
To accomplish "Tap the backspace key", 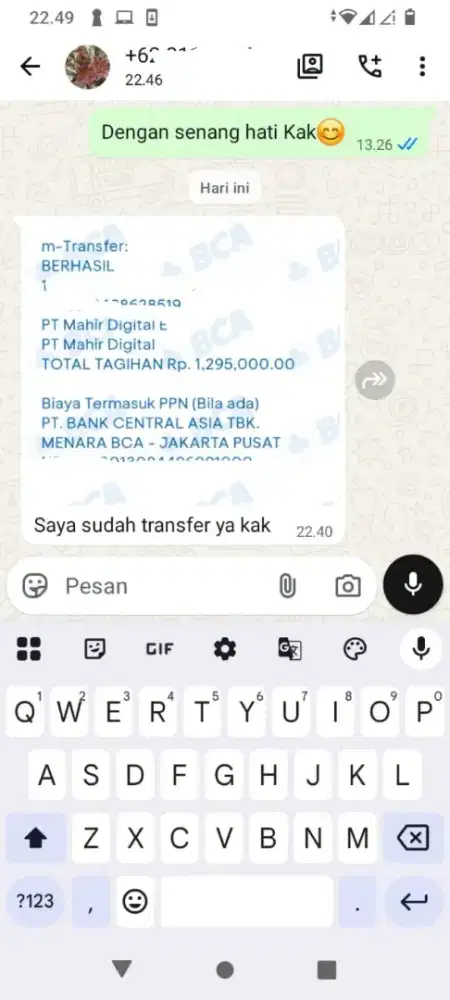I will tap(413, 838).
